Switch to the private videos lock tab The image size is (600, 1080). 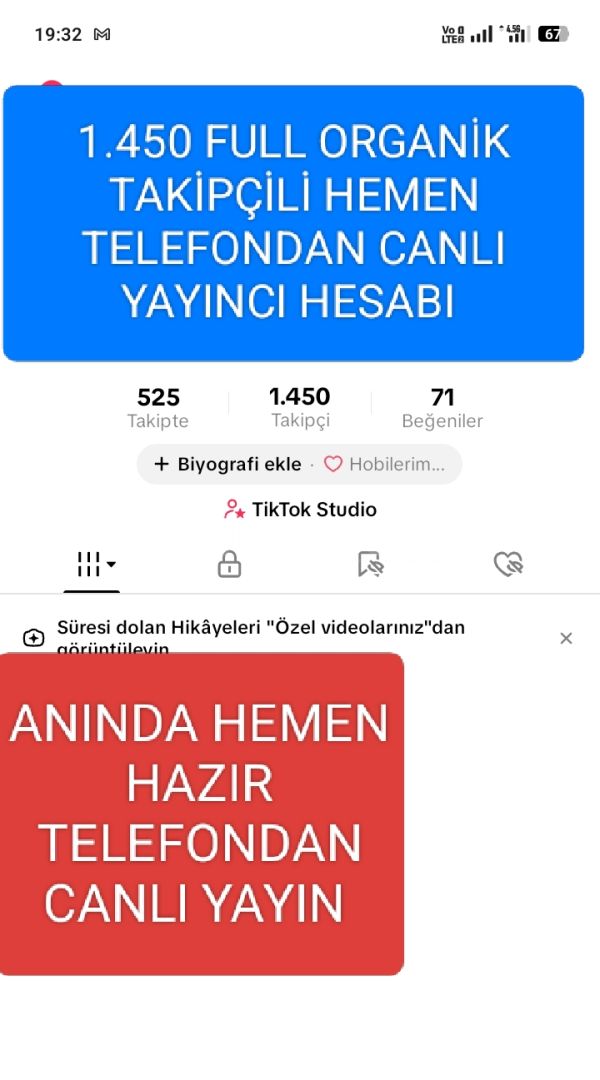click(x=229, y=565)
